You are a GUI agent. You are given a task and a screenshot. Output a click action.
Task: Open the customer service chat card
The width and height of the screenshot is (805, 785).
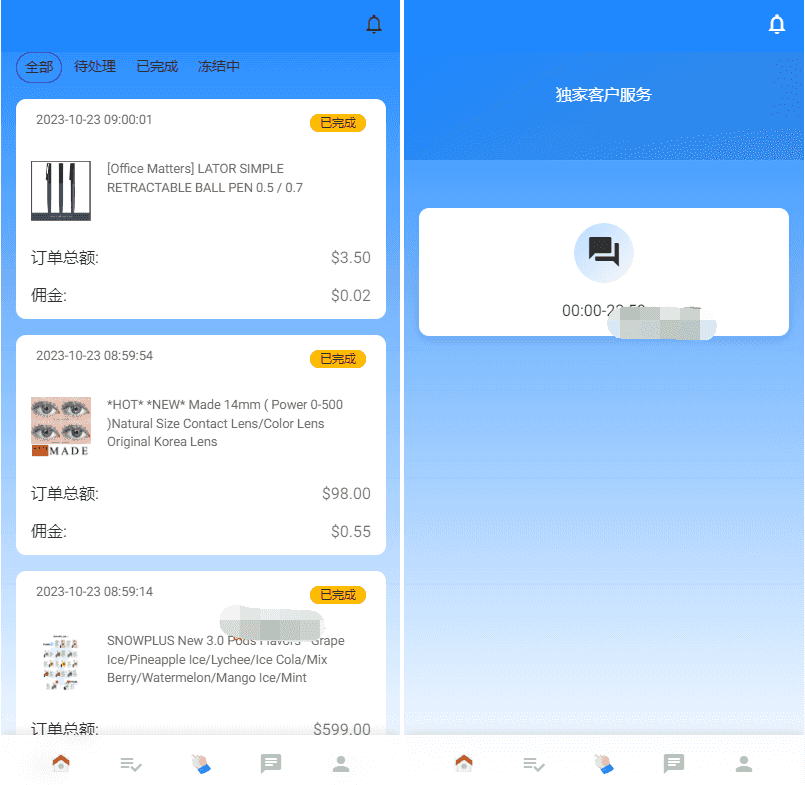(x=603, y=271)
